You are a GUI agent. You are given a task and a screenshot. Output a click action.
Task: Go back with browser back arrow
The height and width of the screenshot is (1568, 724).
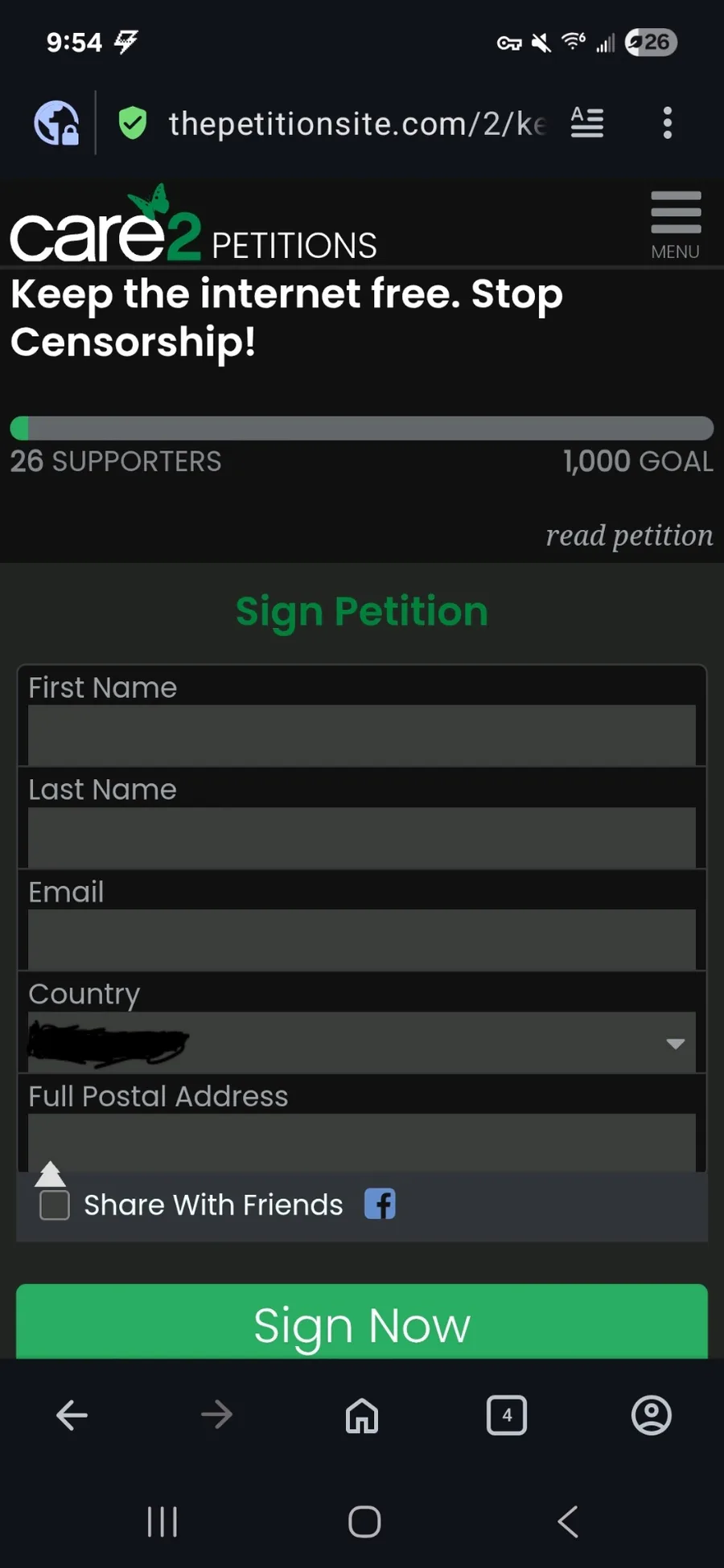(72, 1415)
